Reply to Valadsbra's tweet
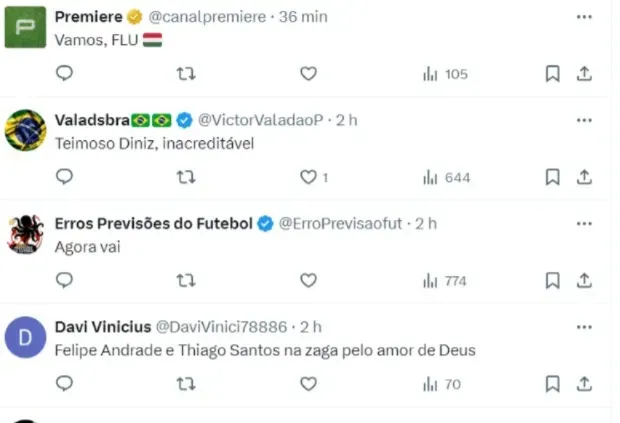 pos(64,177)
